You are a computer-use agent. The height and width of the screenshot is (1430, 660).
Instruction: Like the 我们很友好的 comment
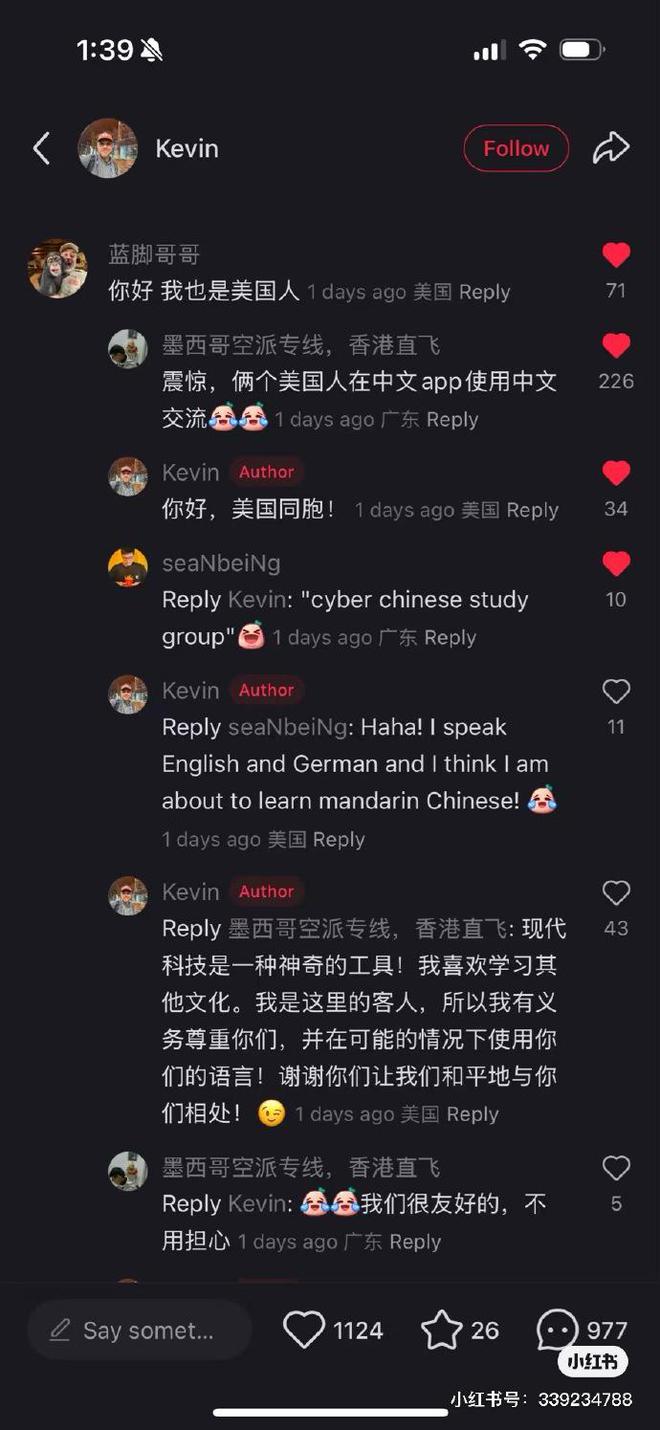(x=616, y=1167)
